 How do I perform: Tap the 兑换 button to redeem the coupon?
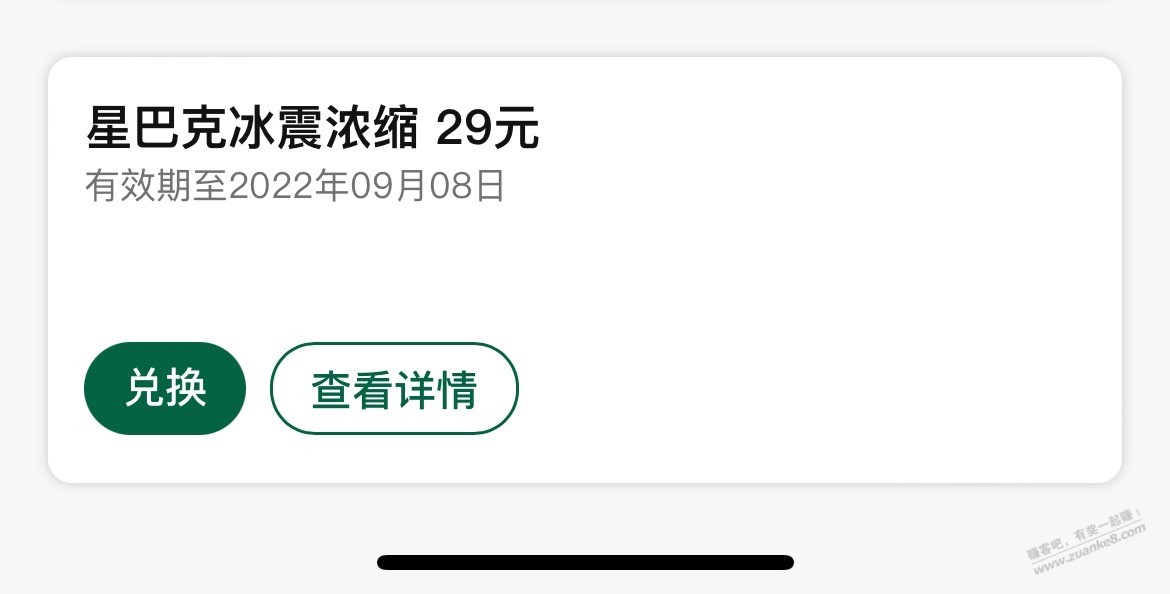165,388
